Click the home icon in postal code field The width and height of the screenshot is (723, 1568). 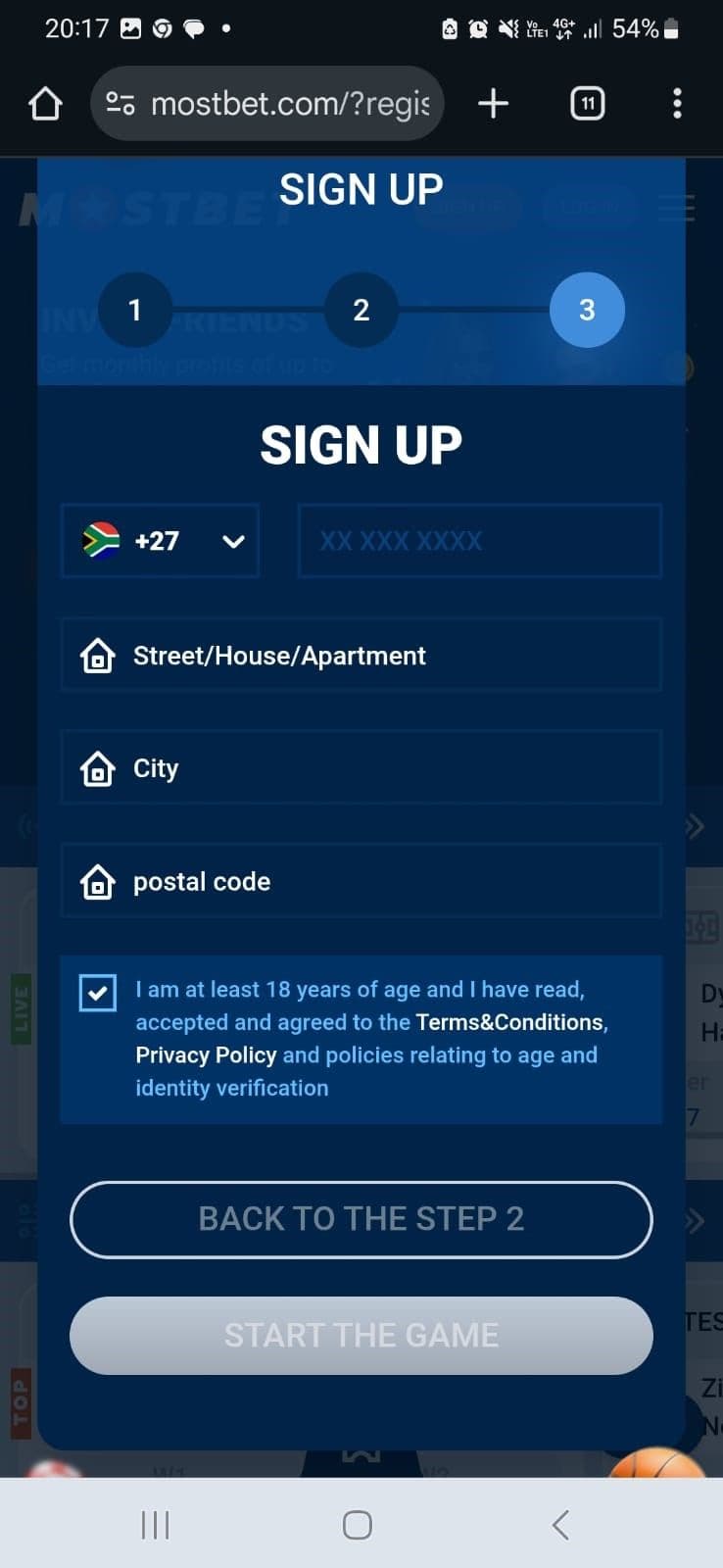click(x=97, y=881)
